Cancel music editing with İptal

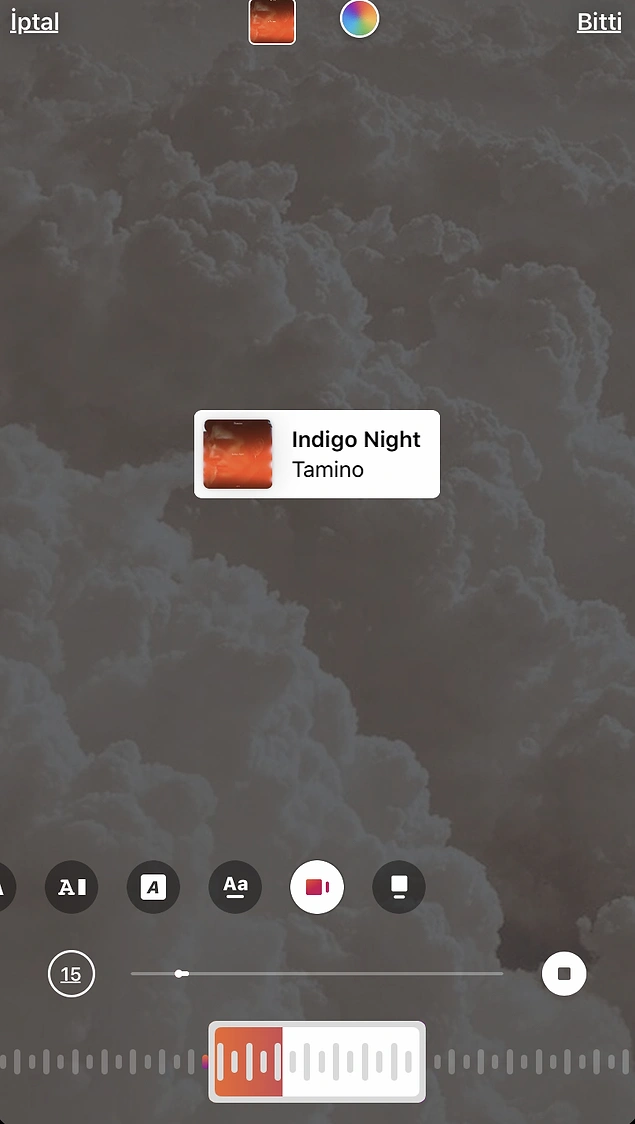tap(34, 22)
